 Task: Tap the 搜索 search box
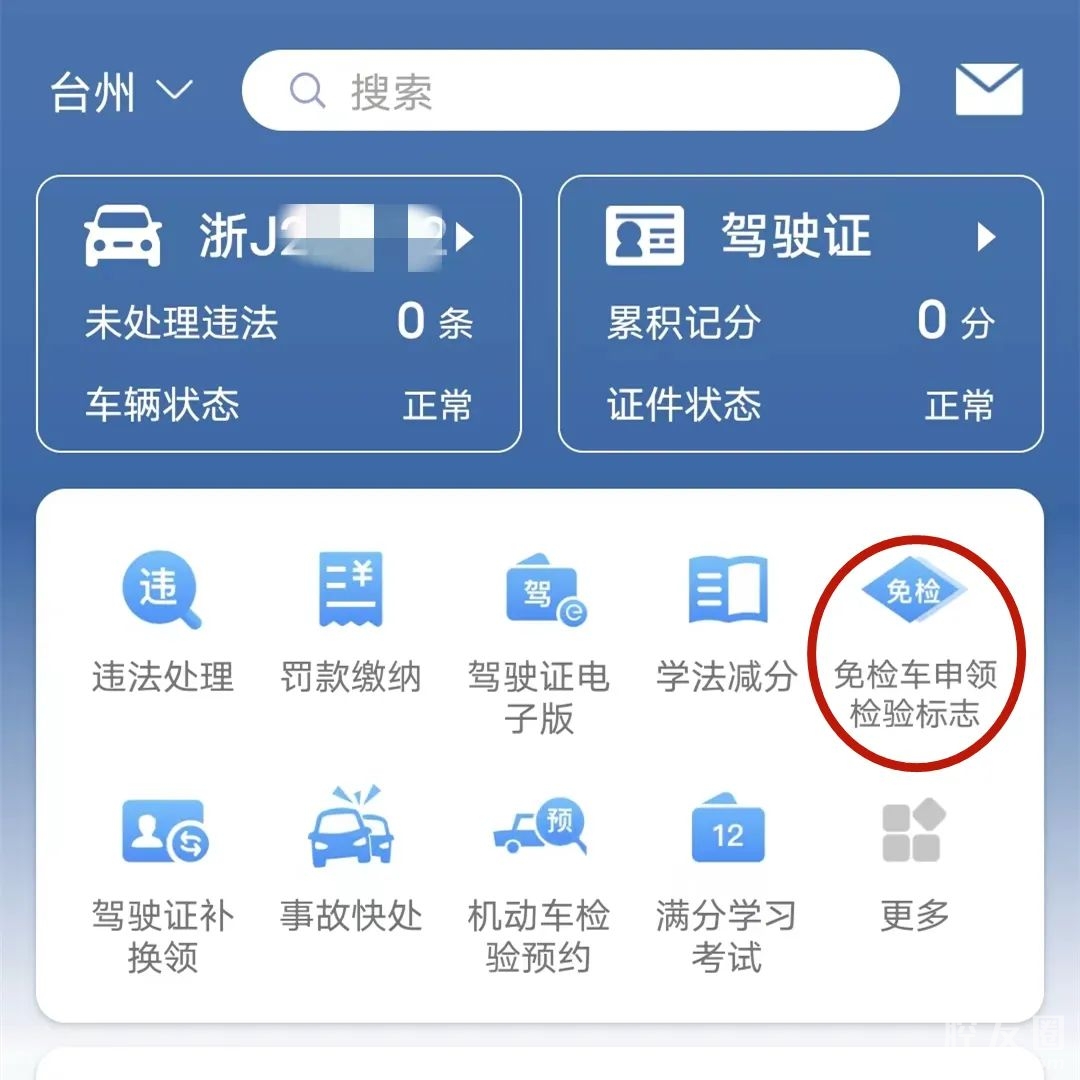point(570,91)
